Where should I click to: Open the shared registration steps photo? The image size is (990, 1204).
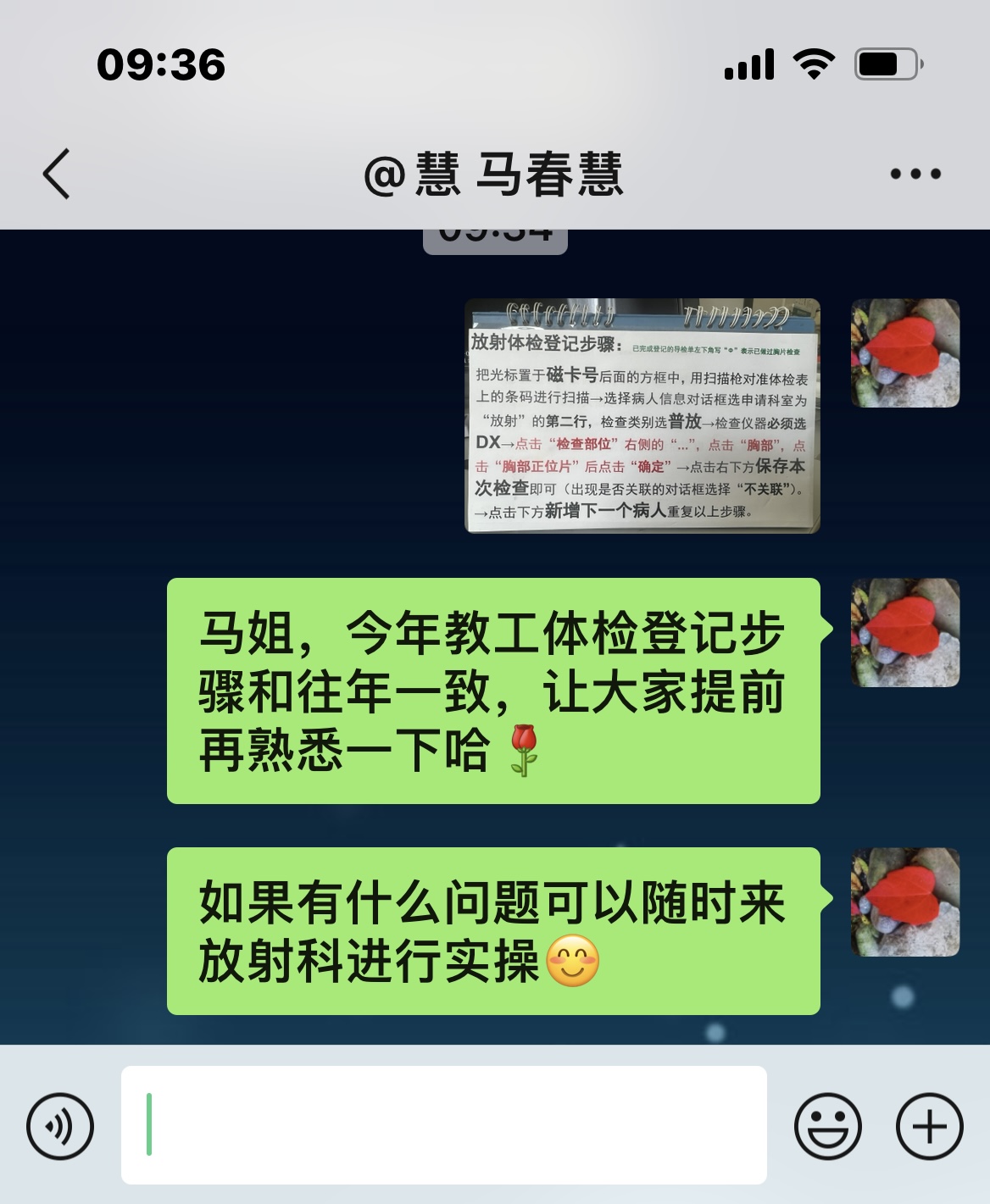pos(642,415)
